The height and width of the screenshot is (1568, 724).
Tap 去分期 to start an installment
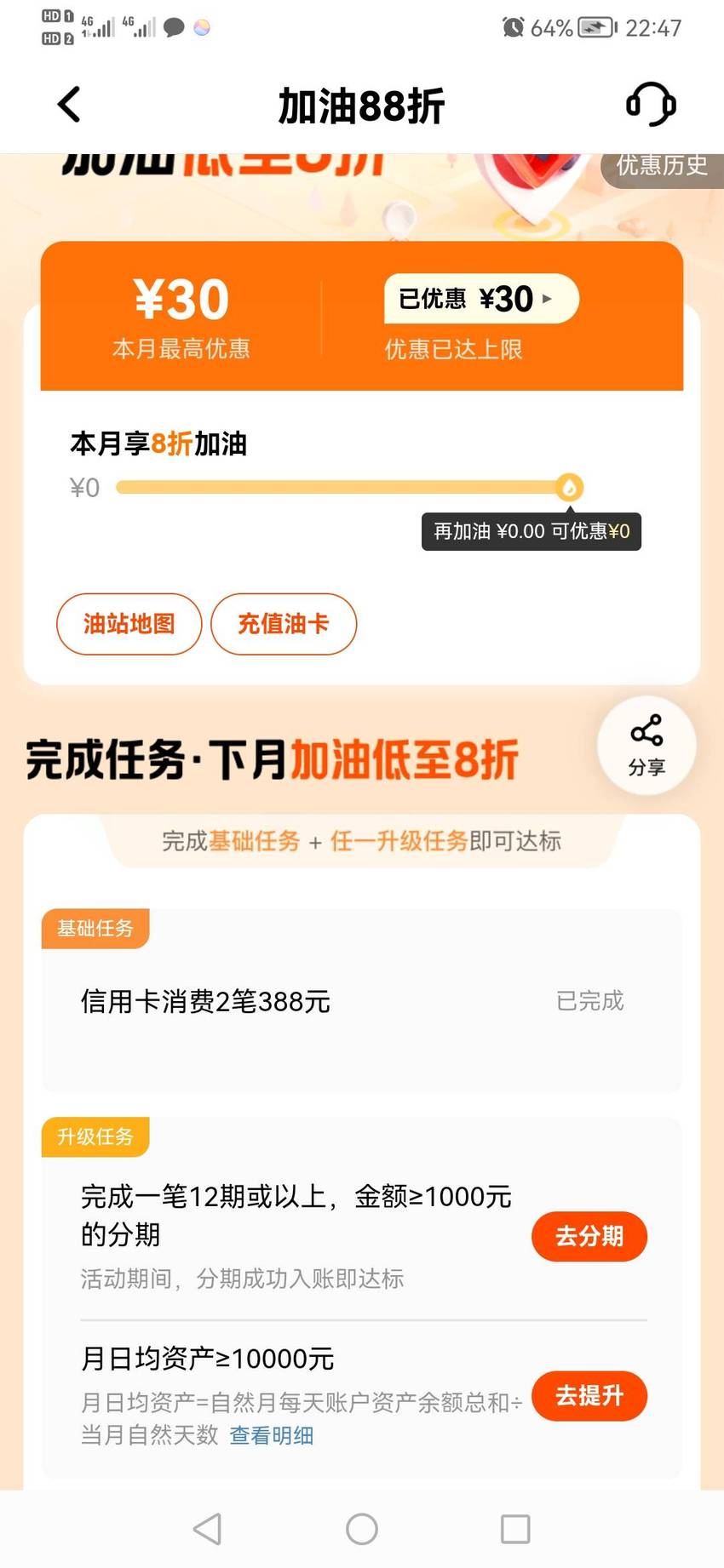[x=589, y=1236]
